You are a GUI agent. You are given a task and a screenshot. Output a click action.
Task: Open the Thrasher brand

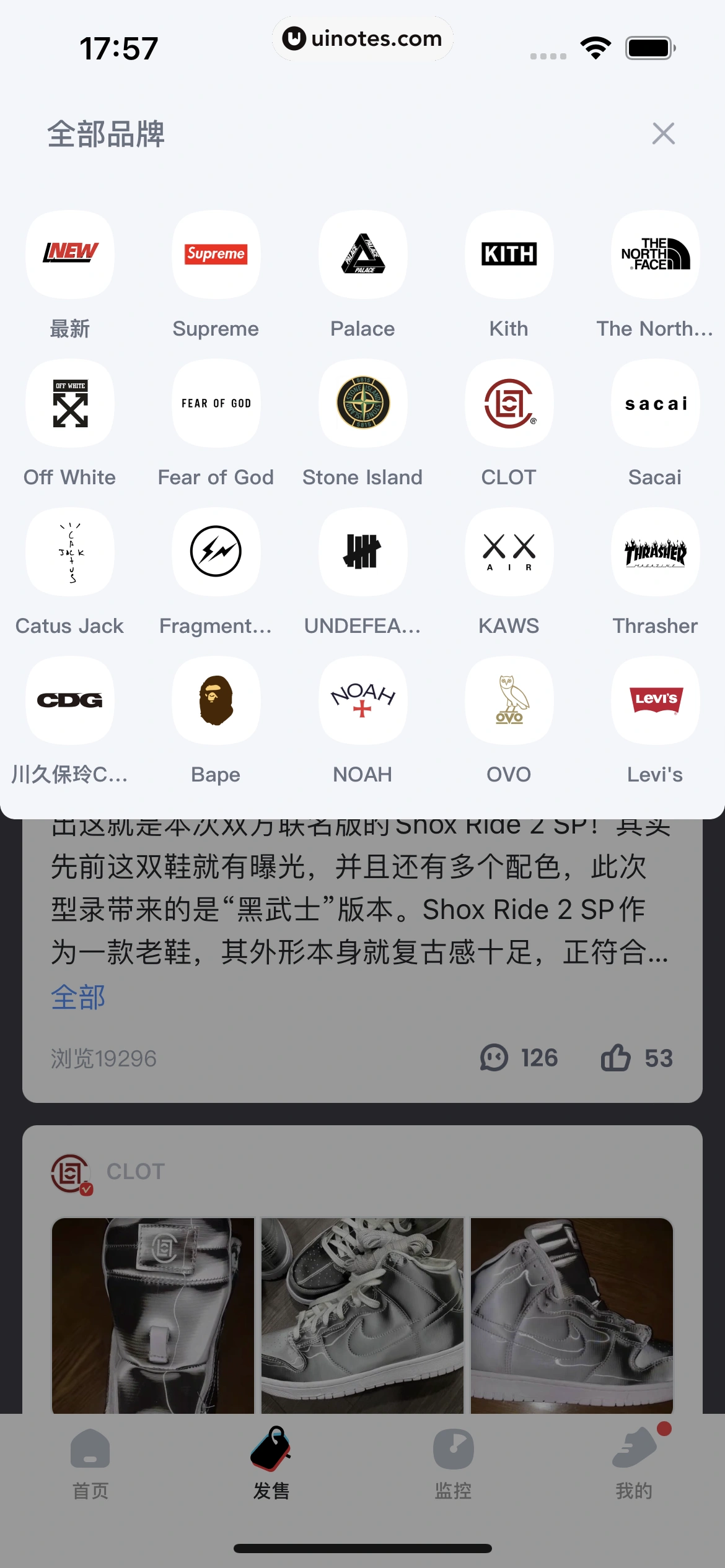655,552
